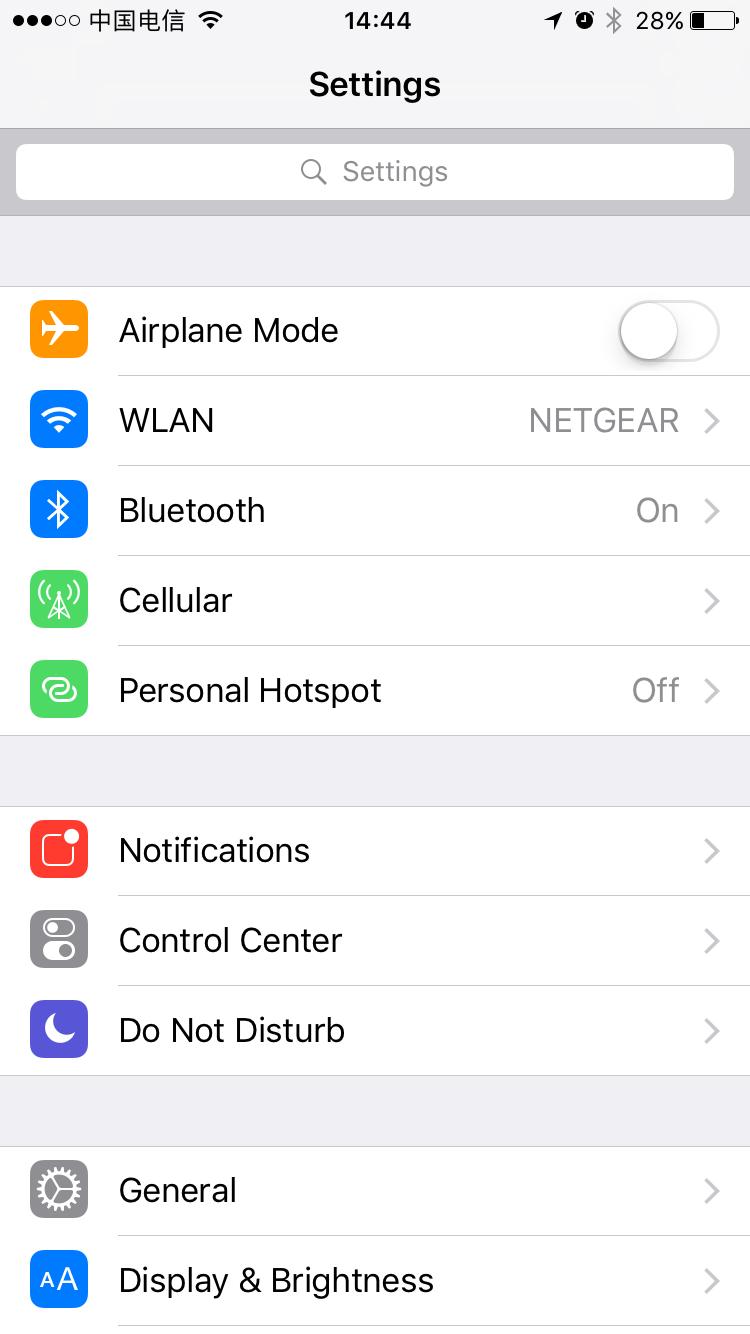
Task: Tap the Do Not Disturb moon icon
Action: tap(58, 1029)
